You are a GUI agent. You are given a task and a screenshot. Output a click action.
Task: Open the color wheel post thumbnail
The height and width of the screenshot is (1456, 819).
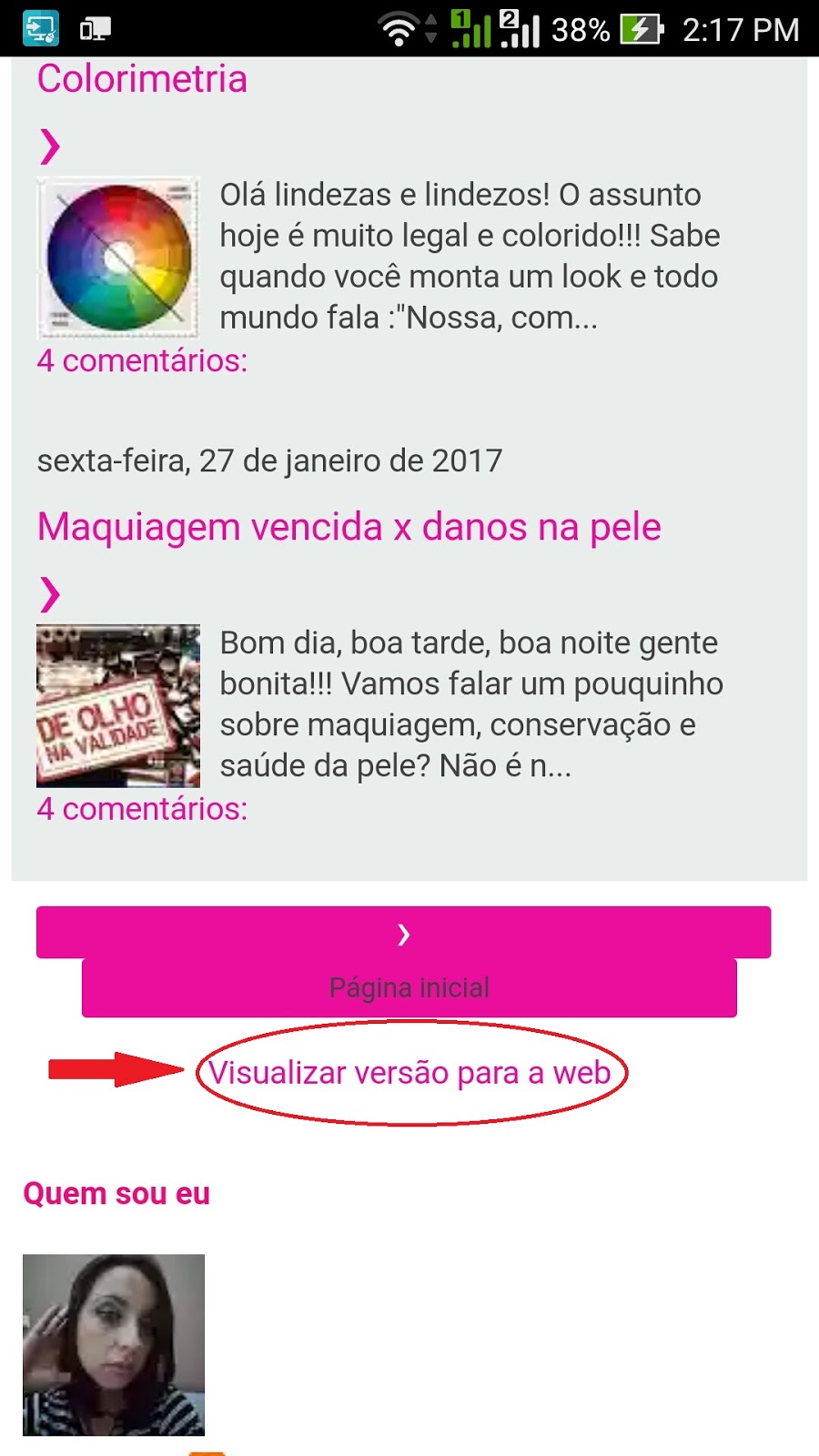[118, 258]
